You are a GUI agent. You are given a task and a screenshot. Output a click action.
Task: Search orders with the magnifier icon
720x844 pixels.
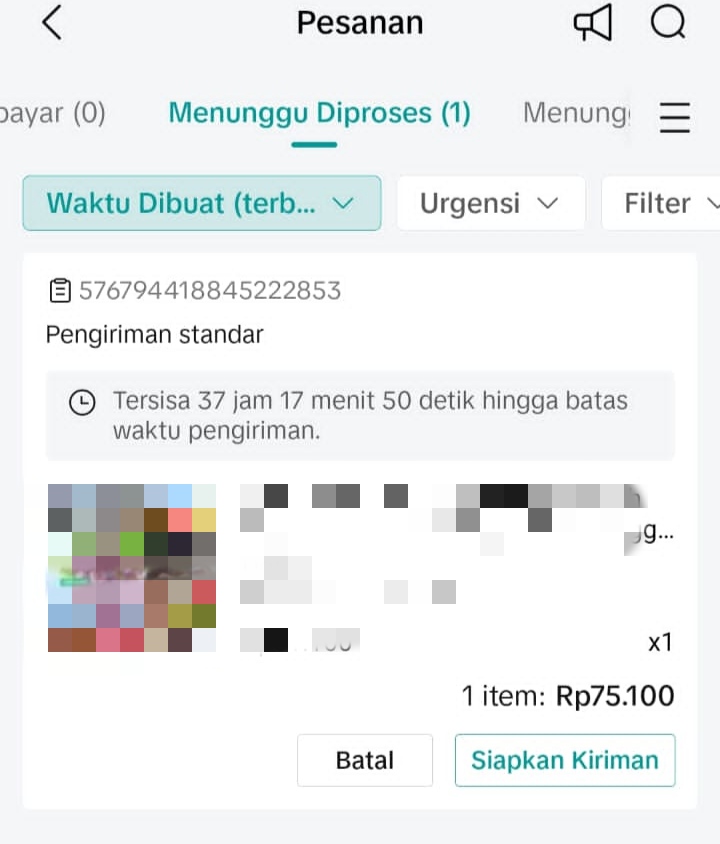[667, 23]
